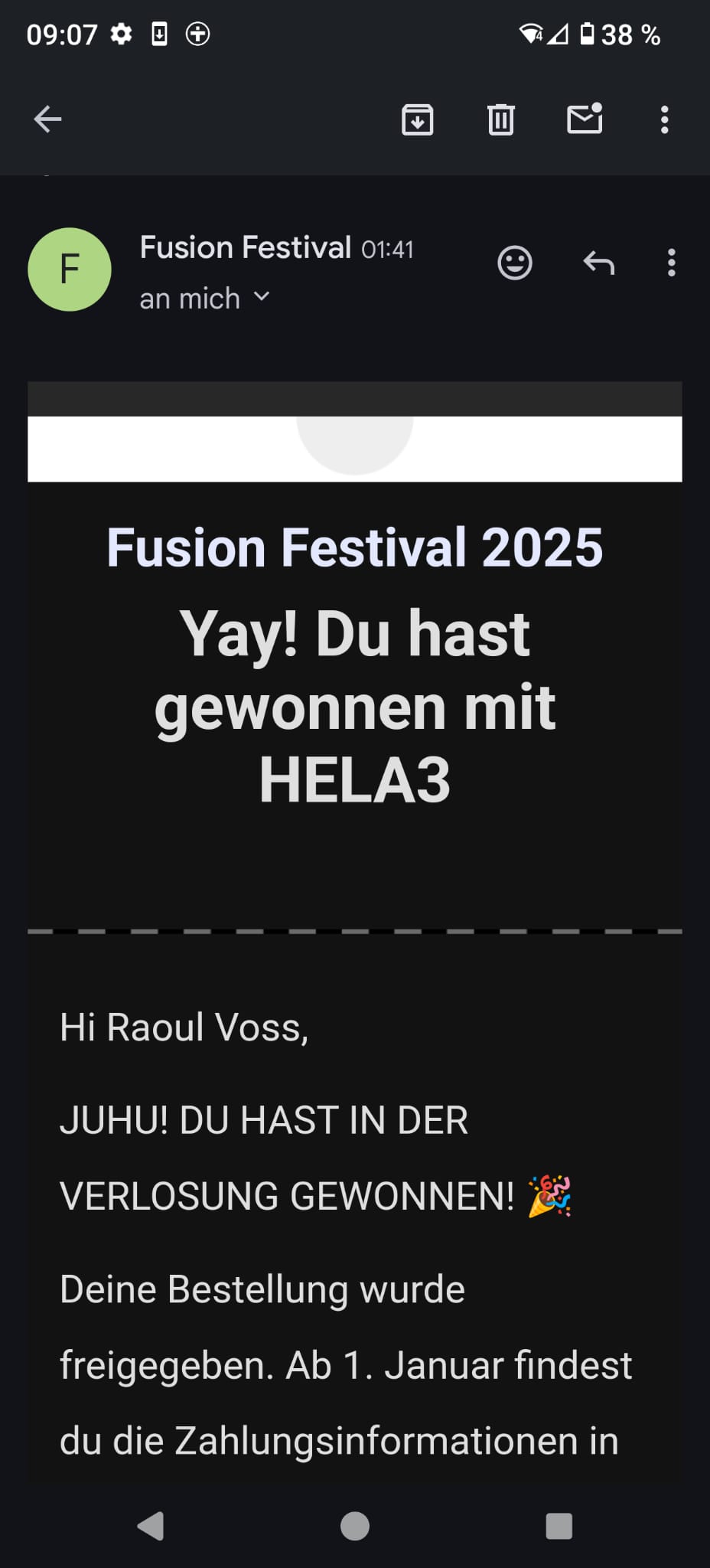Open the top toolbar overflow menu
The image size is (710, 1568).
pyautogui.click(x=664, y=119)
